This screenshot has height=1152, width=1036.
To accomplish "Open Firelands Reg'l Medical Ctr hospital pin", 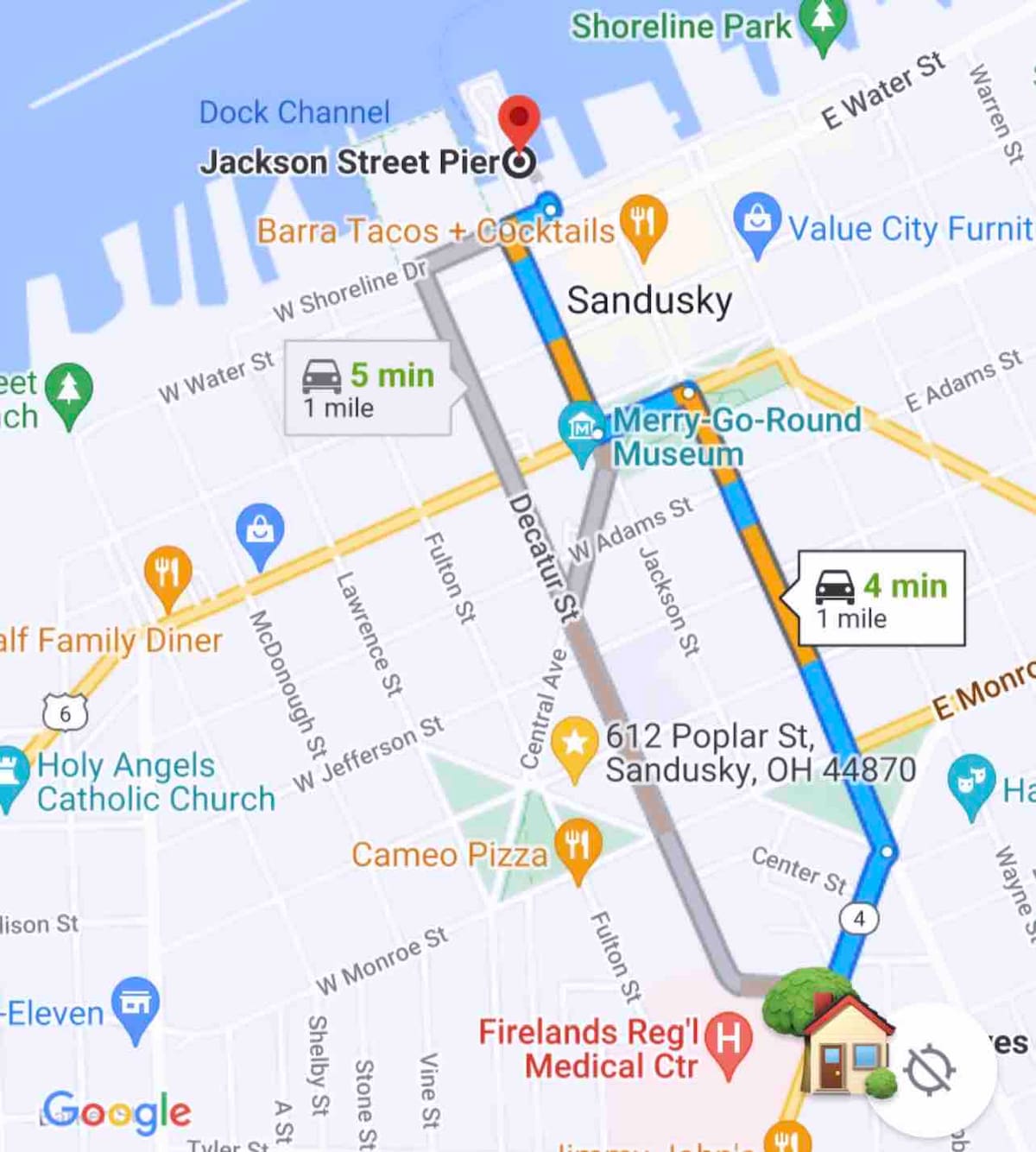I will click(728, 1041).
